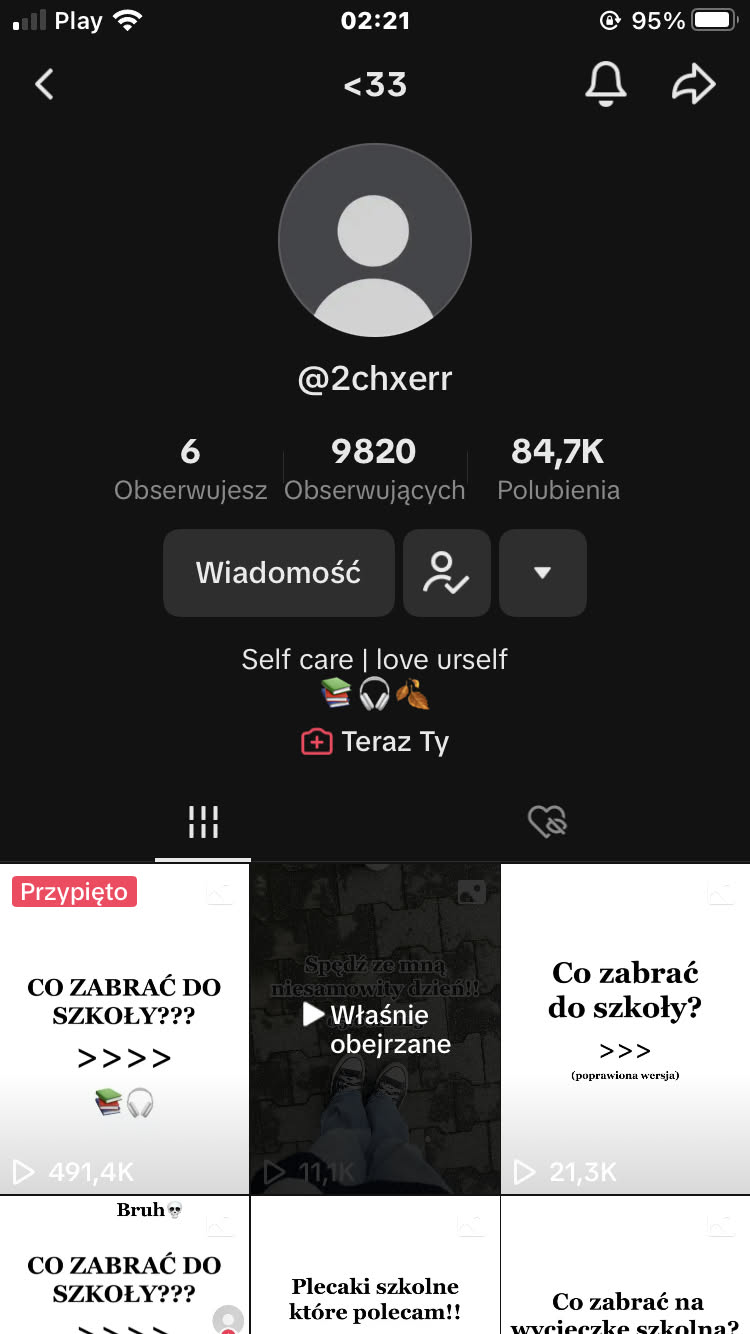
Task: View the 6 Obserwujesz following list
Action: click(x=190, y=468)
